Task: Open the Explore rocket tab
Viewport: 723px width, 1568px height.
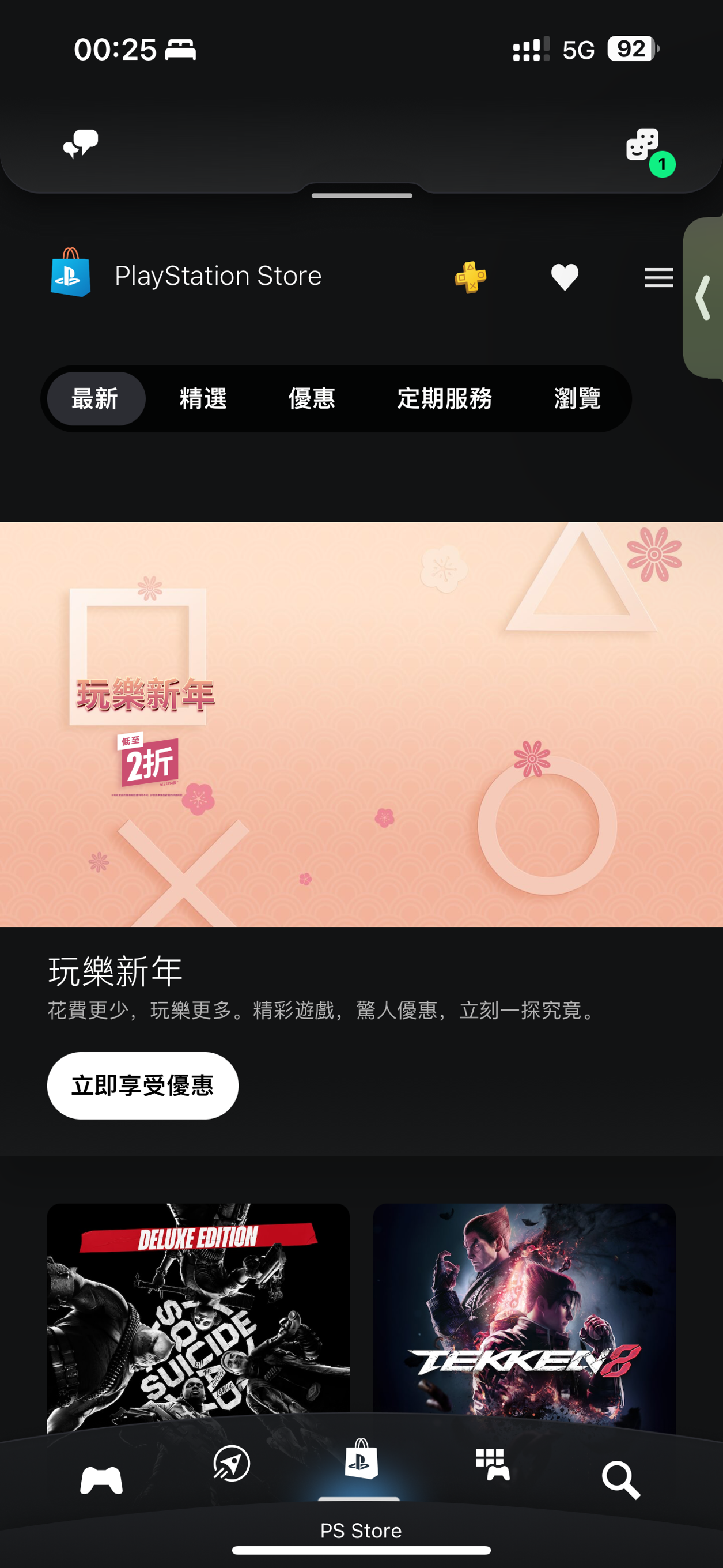Action: tap(232, 1463)
